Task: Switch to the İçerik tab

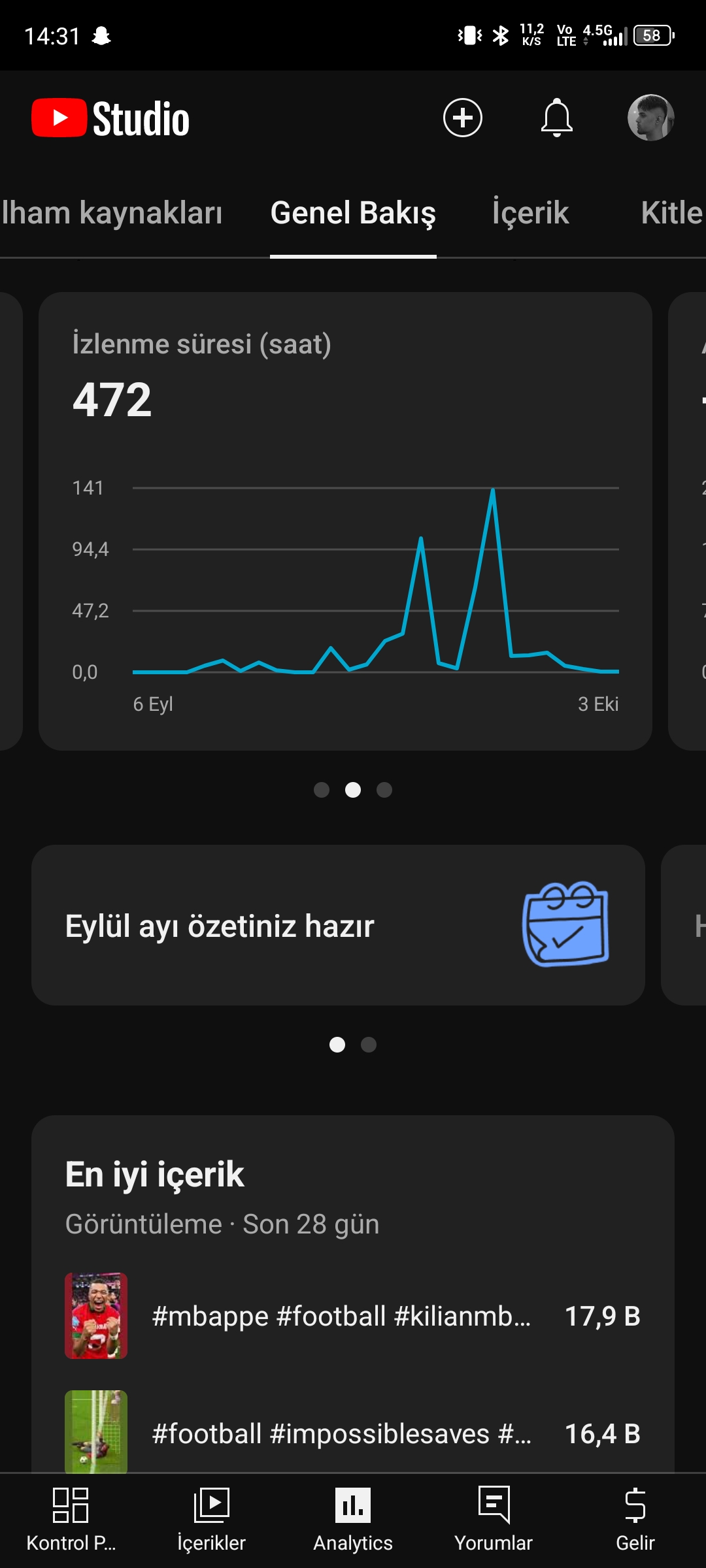Action: coord(530,213)
